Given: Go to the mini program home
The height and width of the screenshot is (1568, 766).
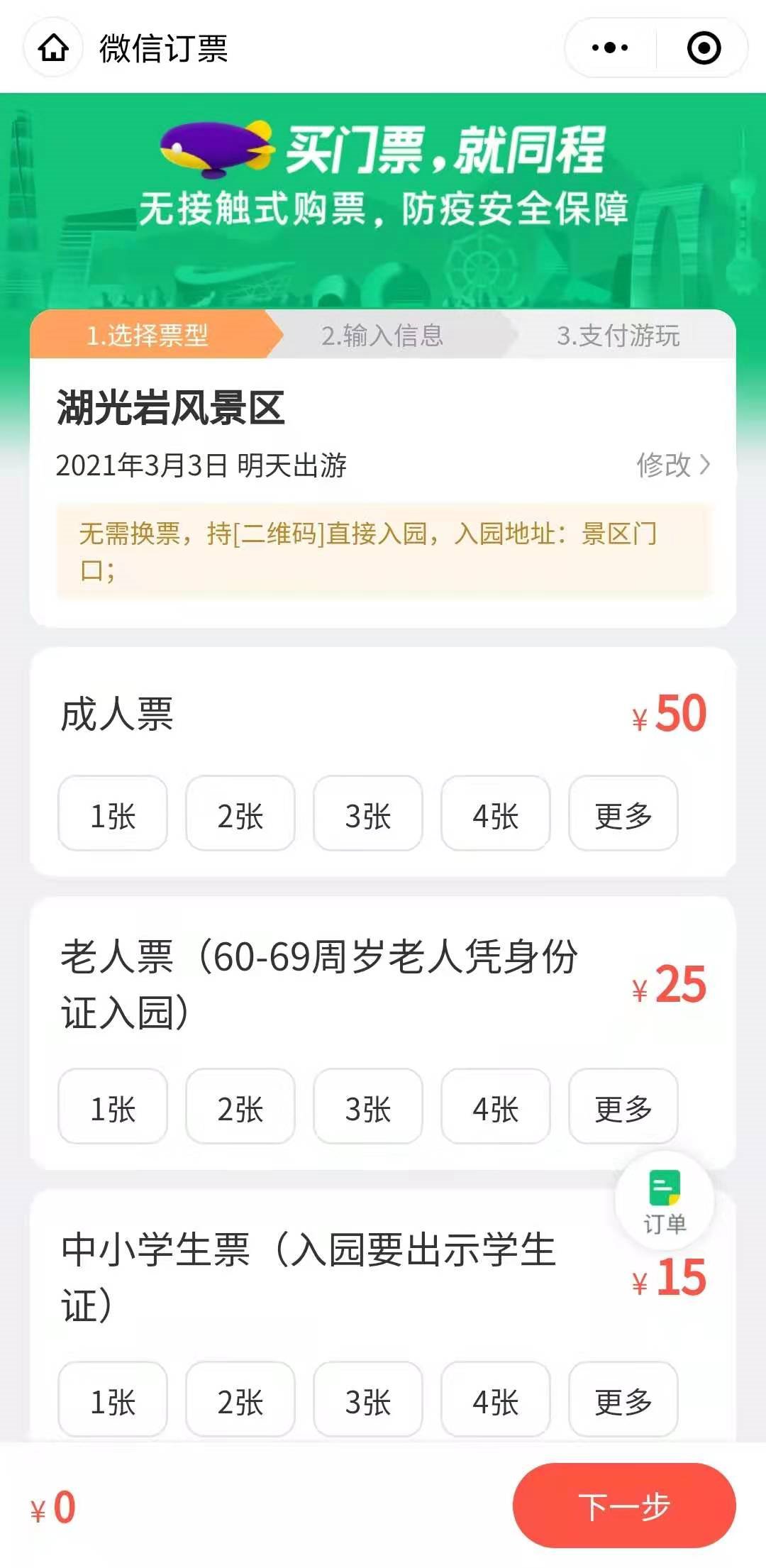Looking at the screenshot, I should (x=54, y=48).
